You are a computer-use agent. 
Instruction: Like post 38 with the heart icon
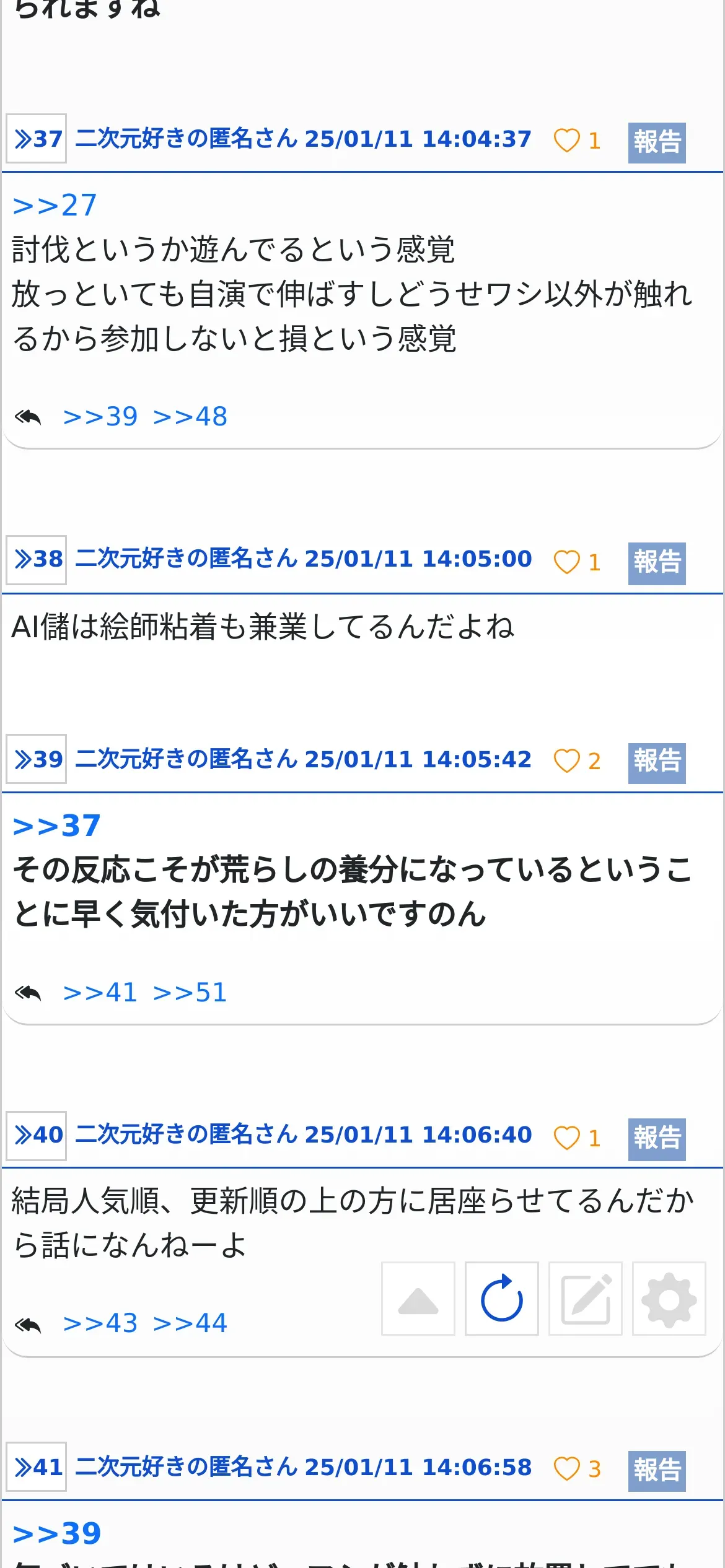coord(566,562)
